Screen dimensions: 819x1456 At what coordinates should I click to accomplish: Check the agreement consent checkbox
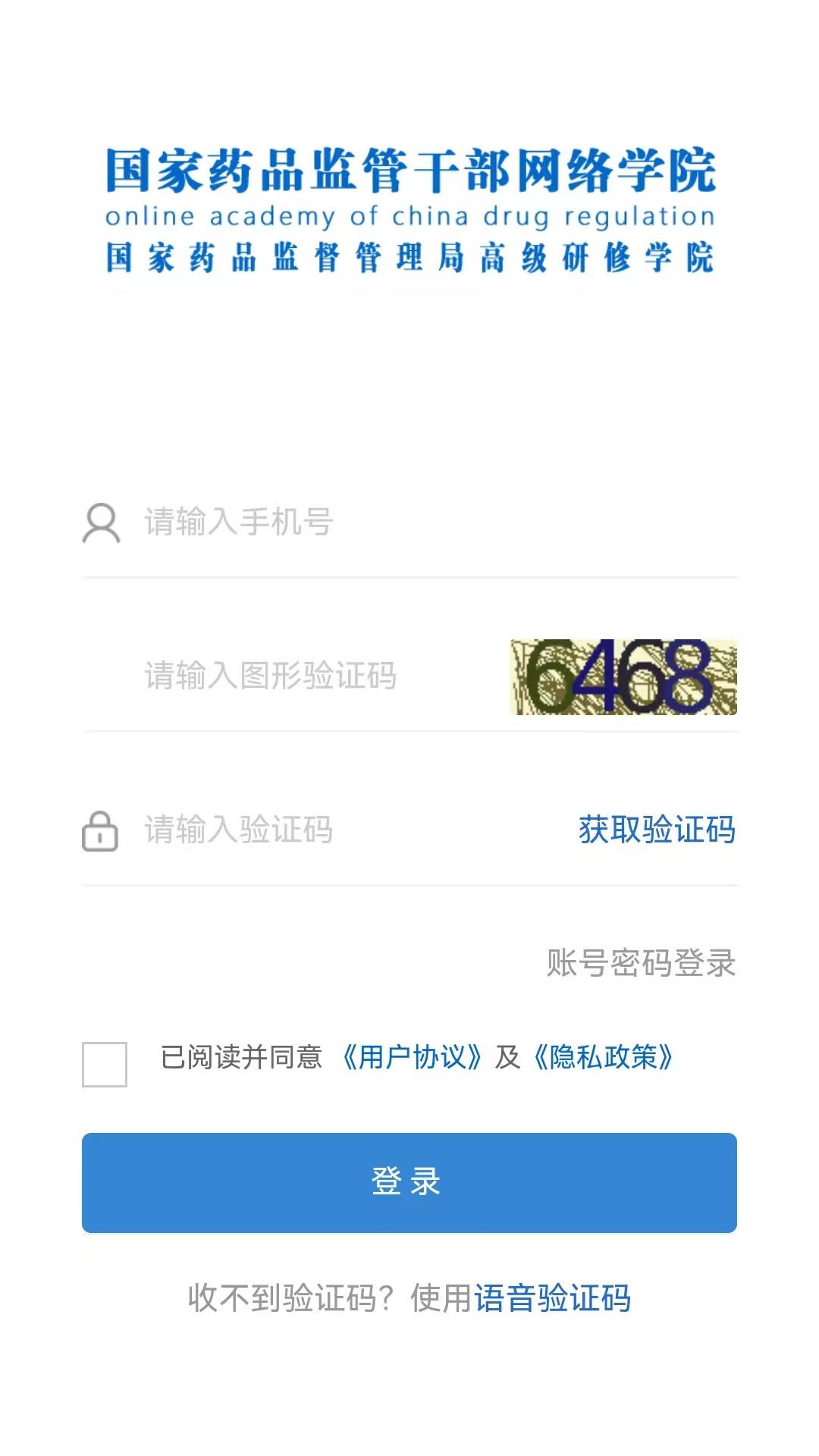coord(105,1064)
